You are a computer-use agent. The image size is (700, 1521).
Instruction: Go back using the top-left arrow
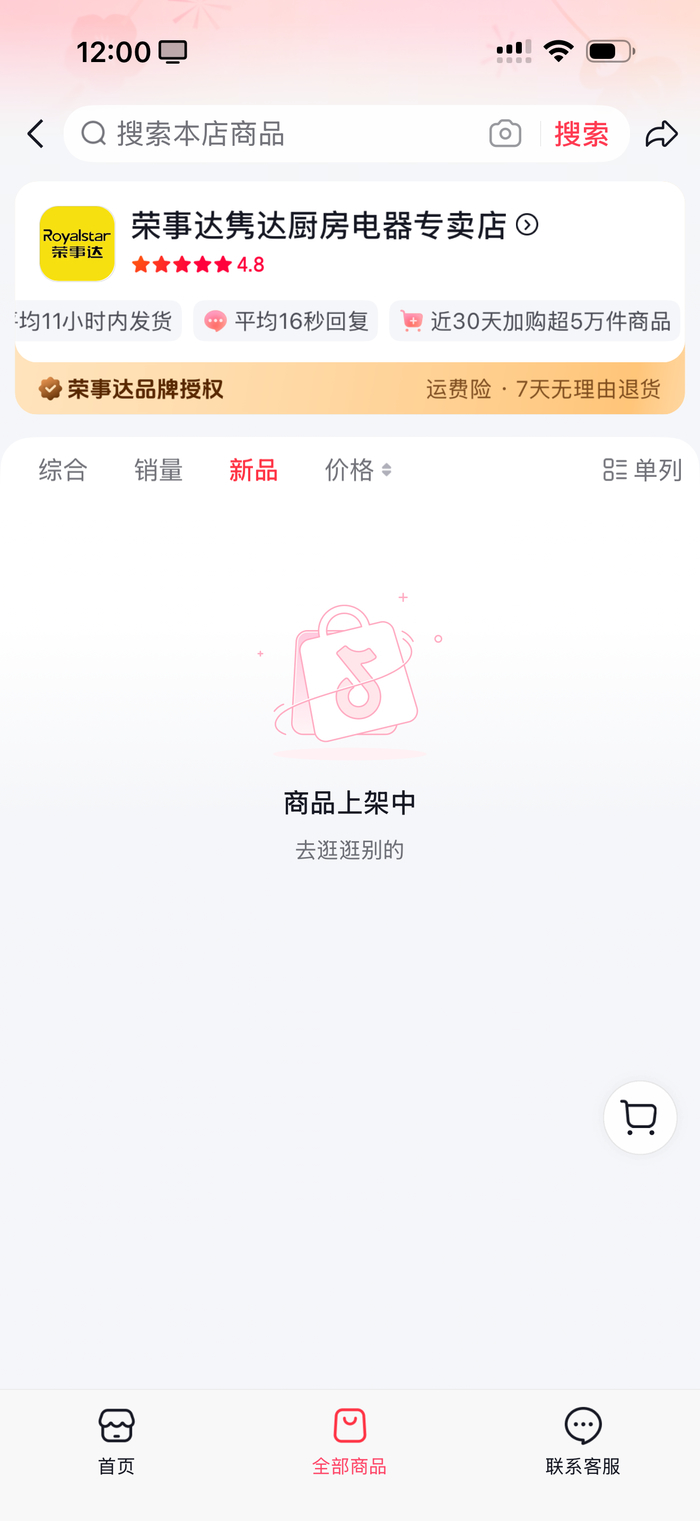[36, 134]
